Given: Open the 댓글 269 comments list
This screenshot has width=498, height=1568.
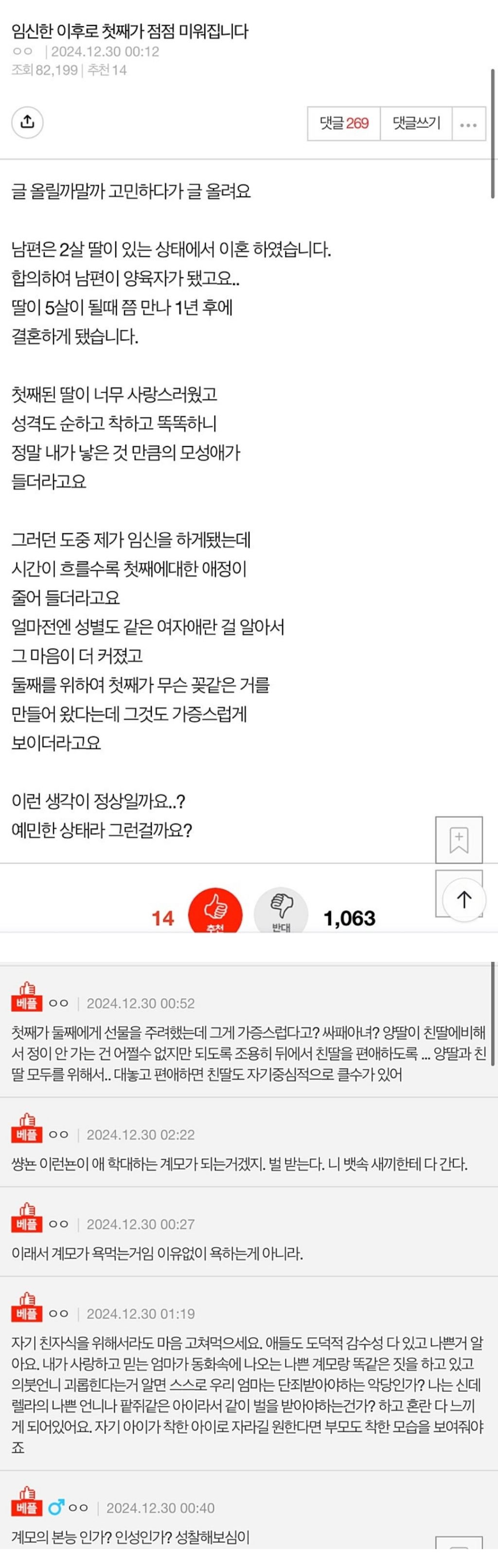Looking at the screenshot, I should [344, 124].
